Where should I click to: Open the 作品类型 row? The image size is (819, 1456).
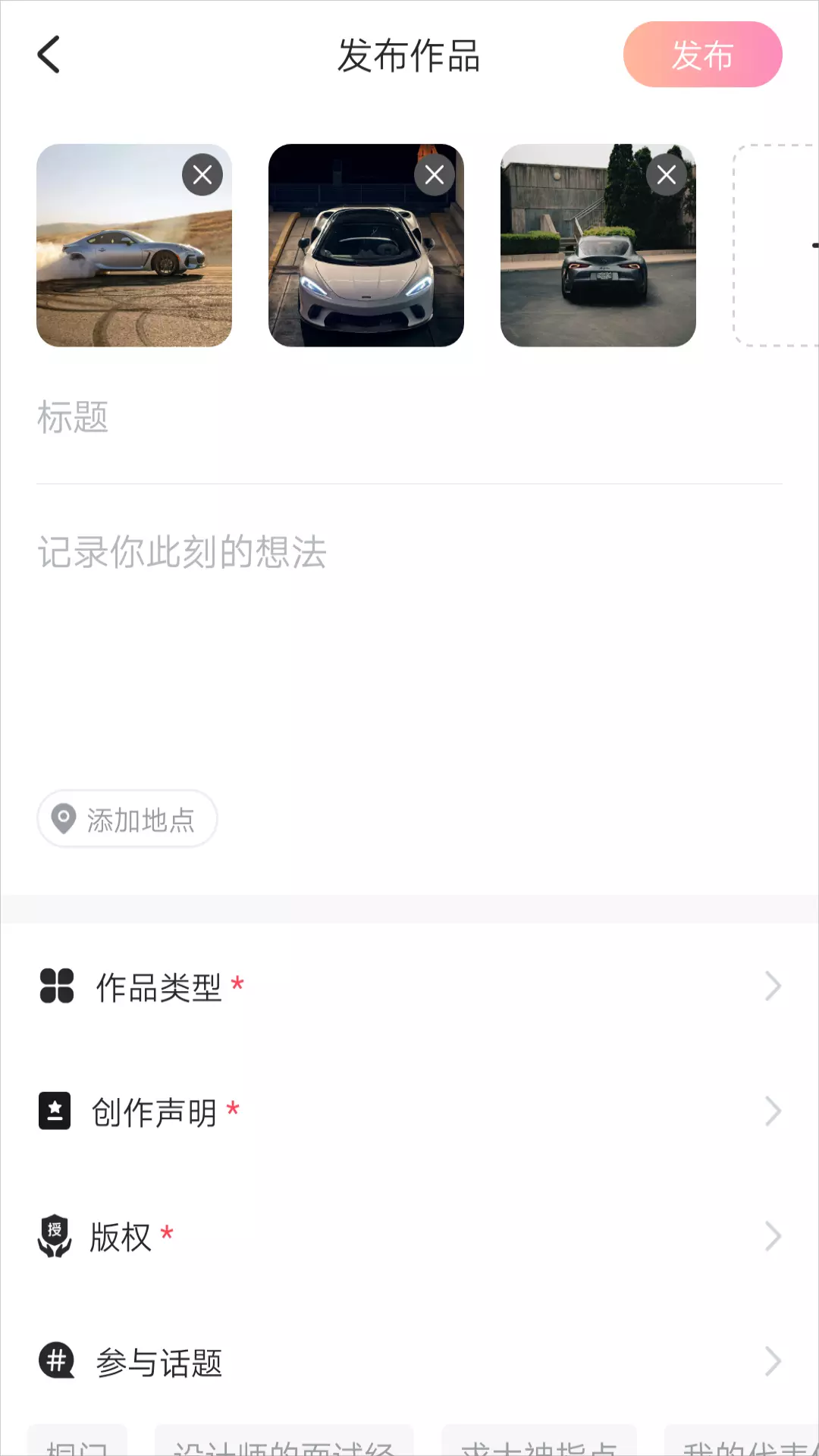click(x=409, y=987)
